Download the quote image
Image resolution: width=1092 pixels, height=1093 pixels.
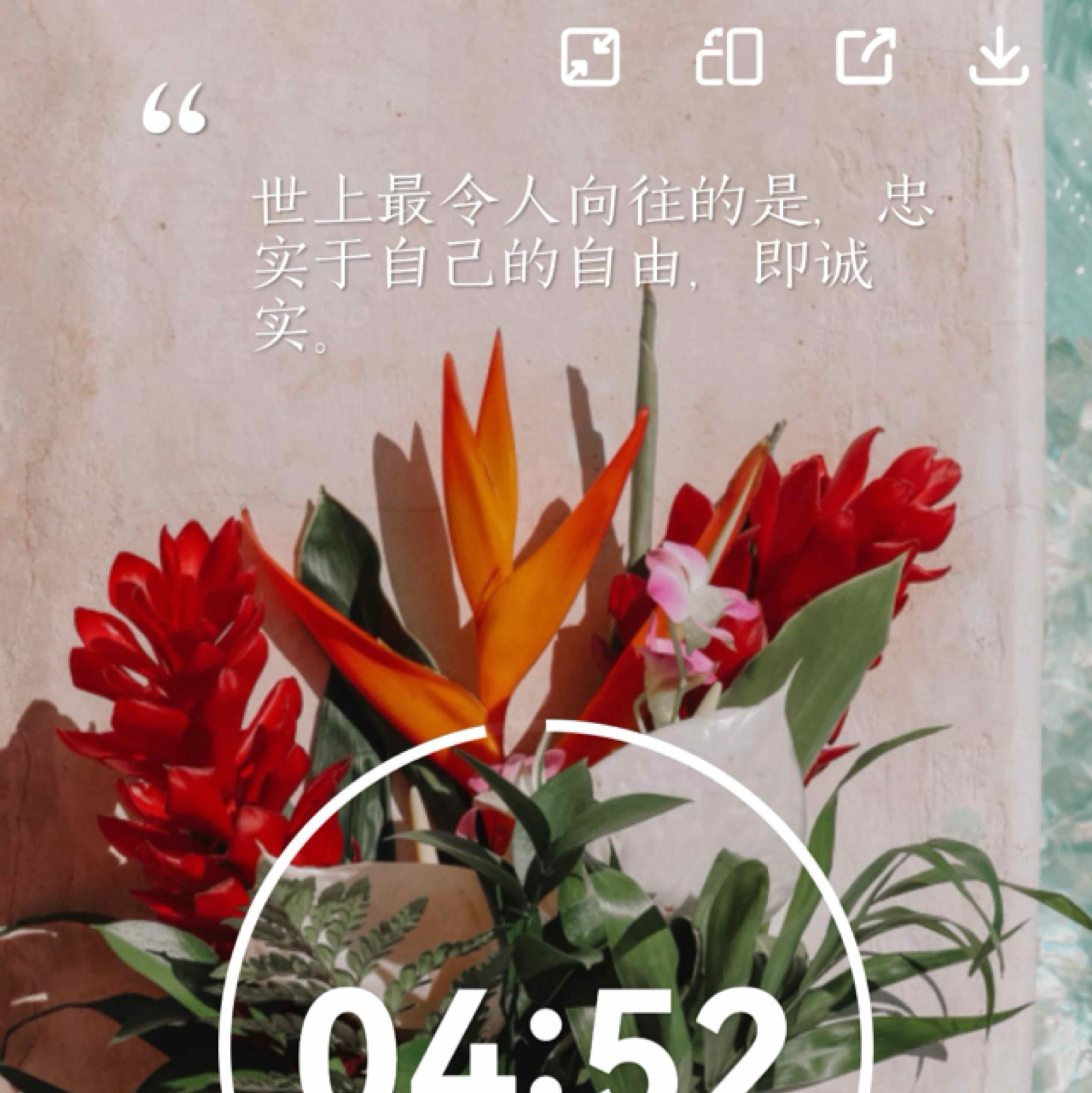[999, 57]
